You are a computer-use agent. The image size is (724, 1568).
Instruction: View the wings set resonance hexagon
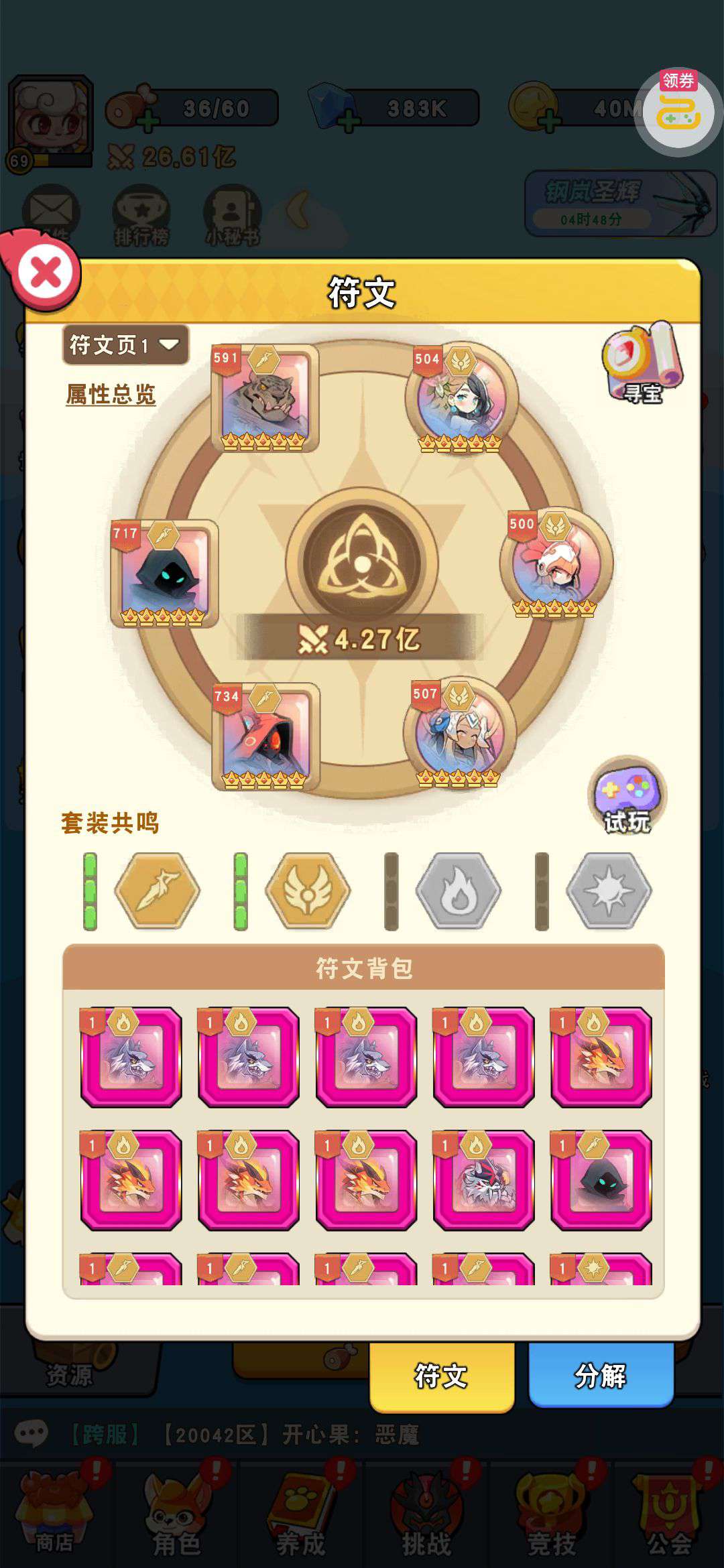click(308, 891)
